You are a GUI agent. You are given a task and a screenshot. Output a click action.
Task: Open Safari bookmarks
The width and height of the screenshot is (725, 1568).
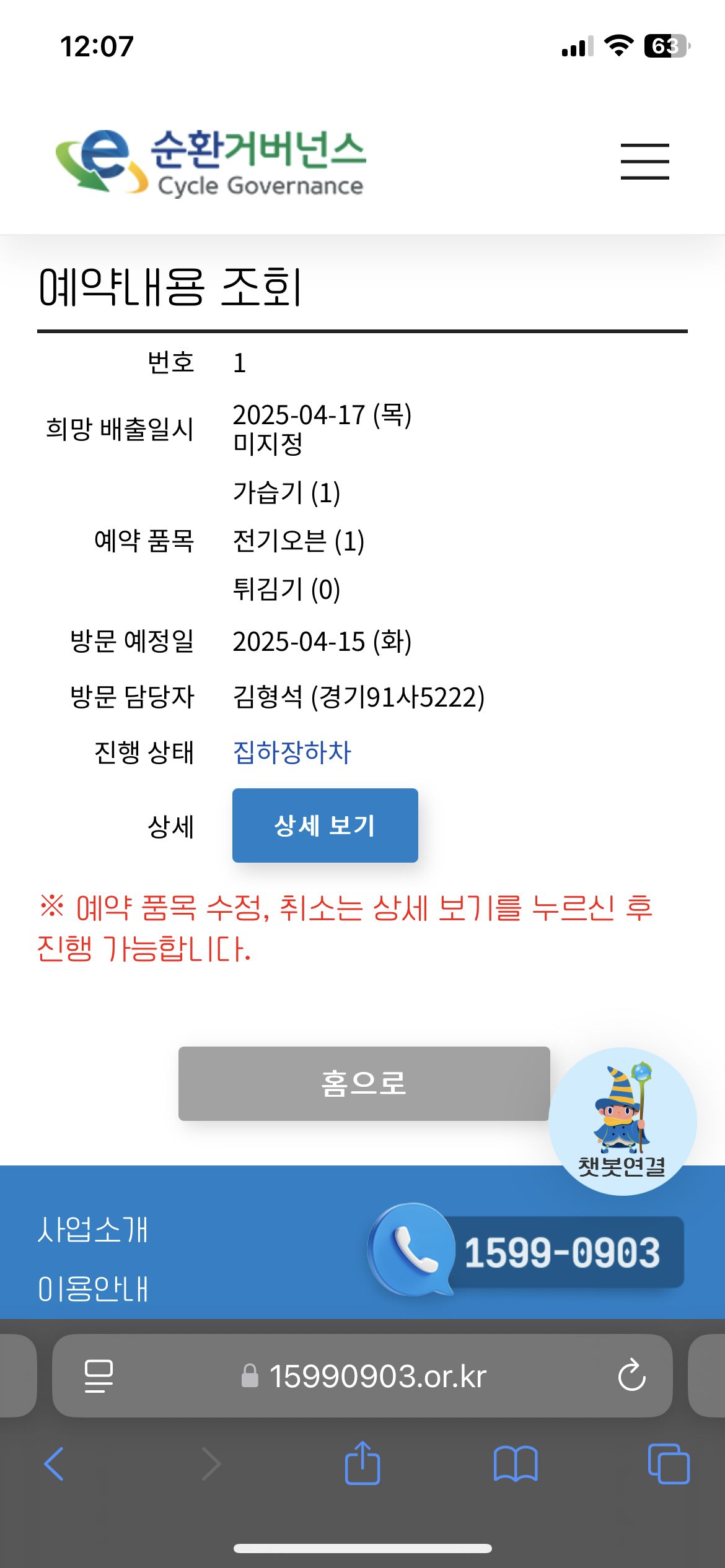[516, 1464]
